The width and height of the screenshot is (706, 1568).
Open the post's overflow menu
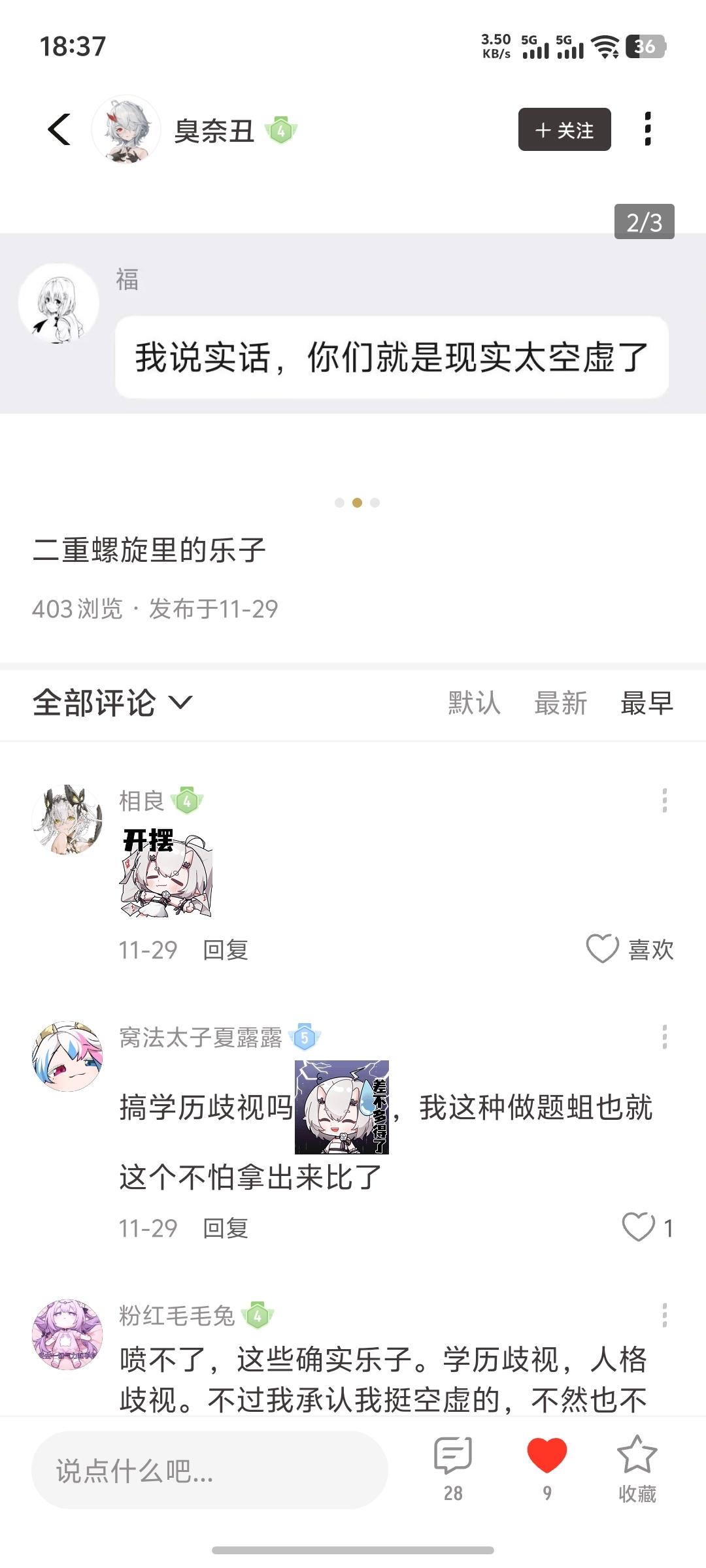click(647, 129)
